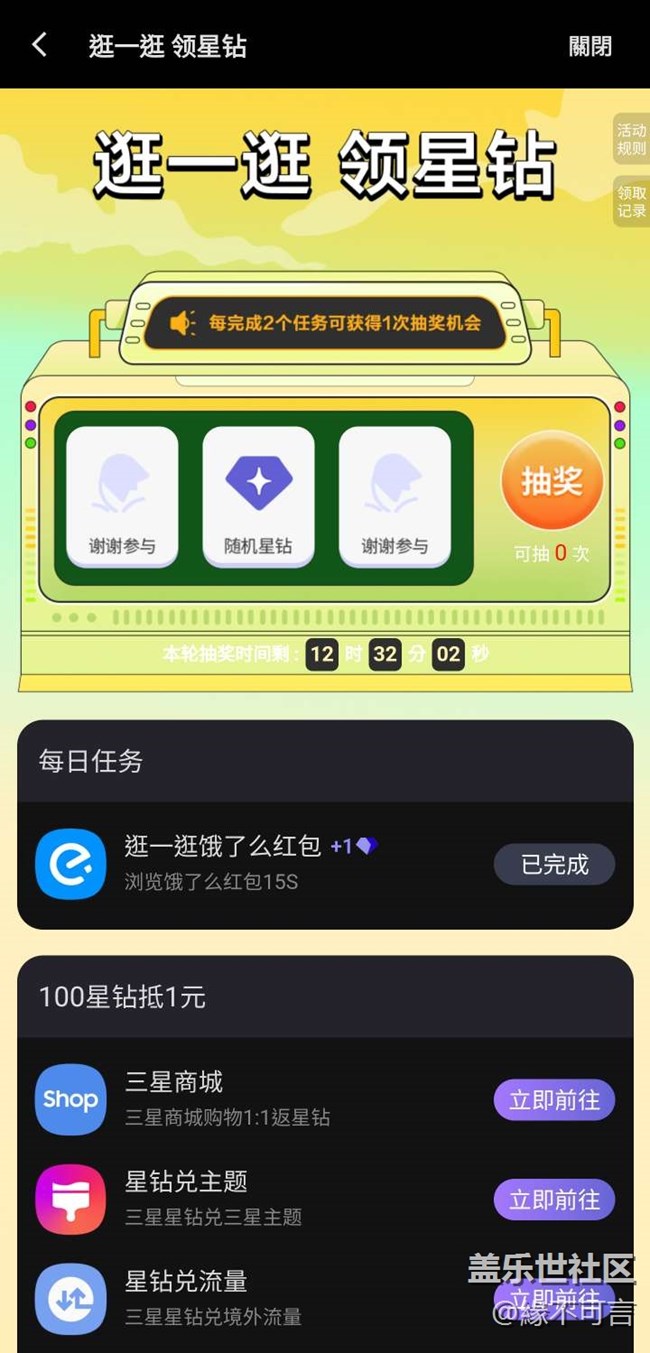View 领取记录 claim records

(631, 202)
